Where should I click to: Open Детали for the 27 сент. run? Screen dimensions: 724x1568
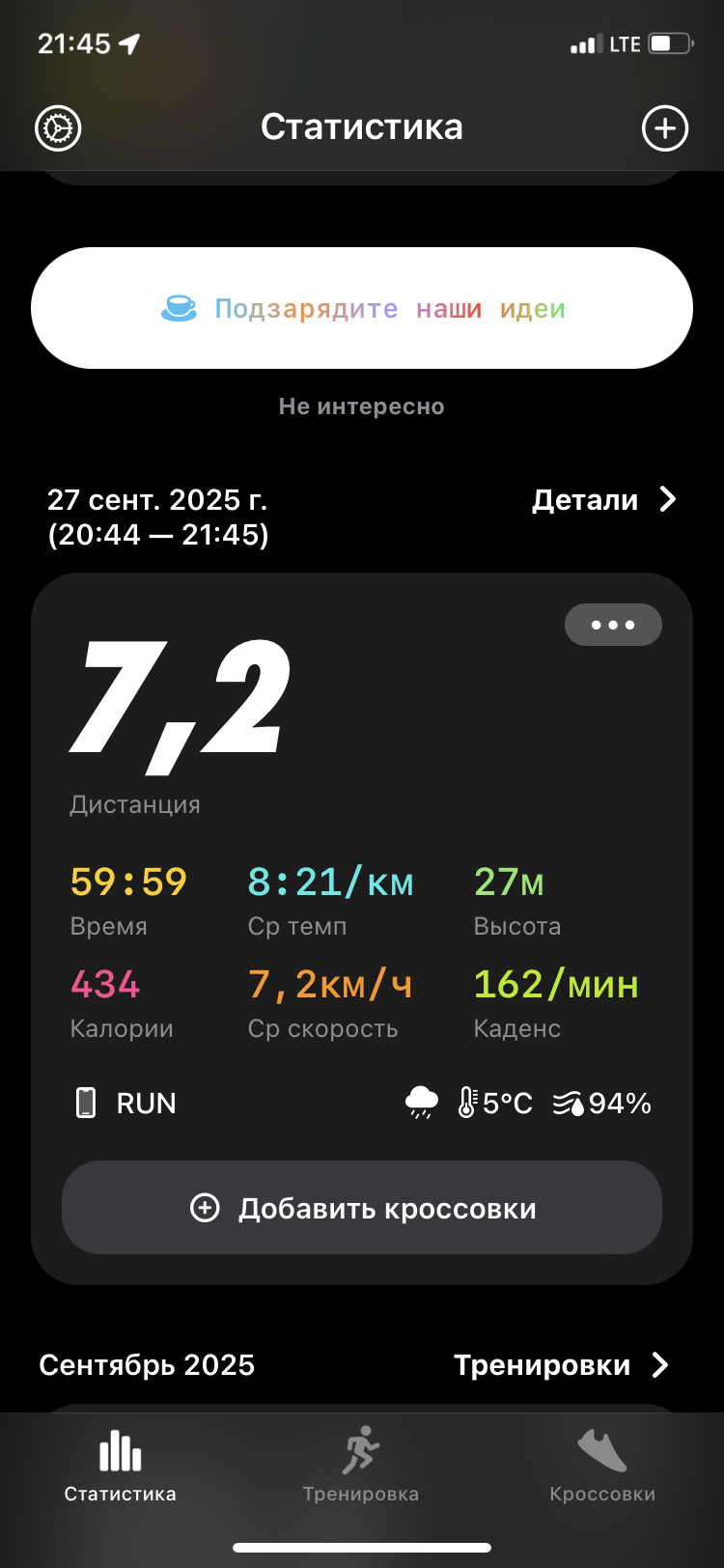pyautogui.click(x=604, y=499)
